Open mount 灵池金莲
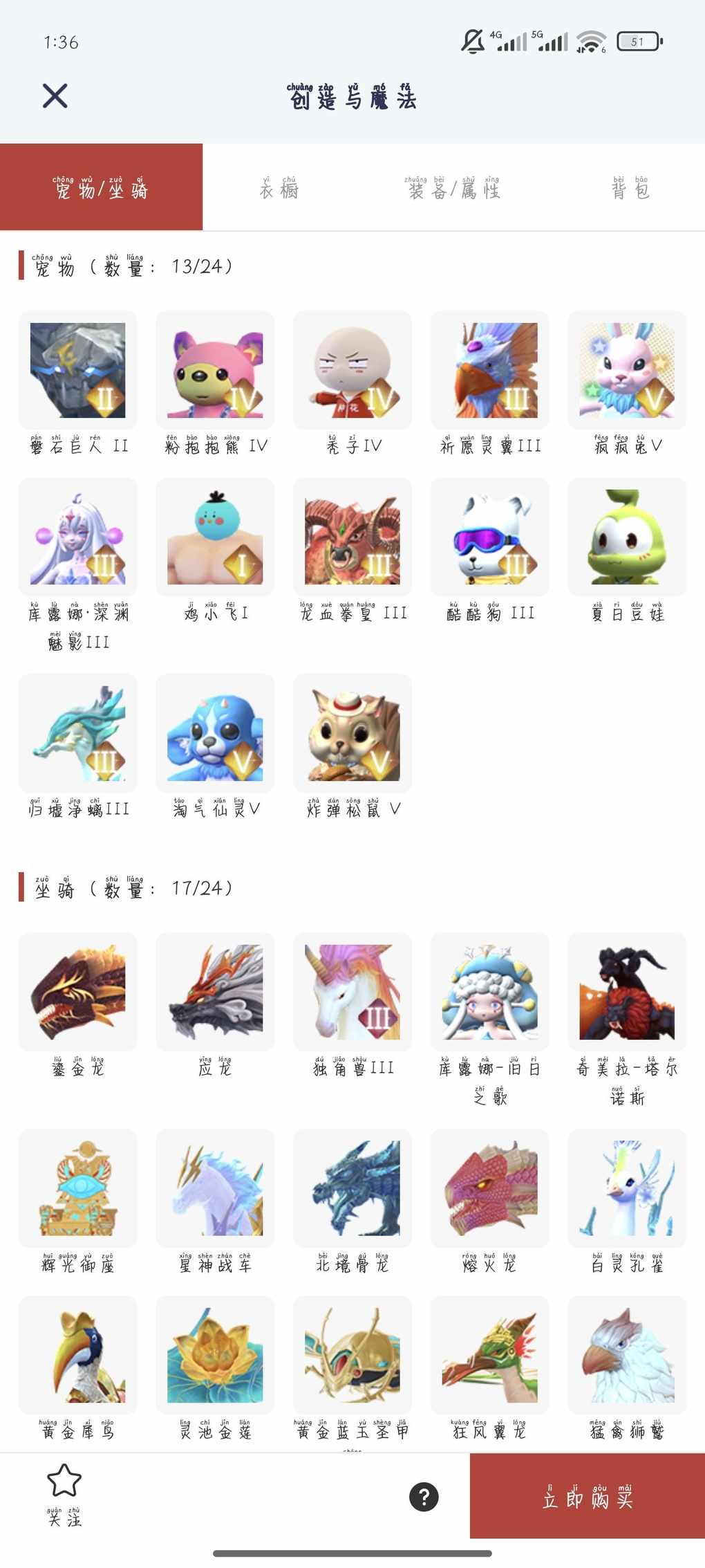Viewport: 705px width, 1568px height. point(215,1356)
